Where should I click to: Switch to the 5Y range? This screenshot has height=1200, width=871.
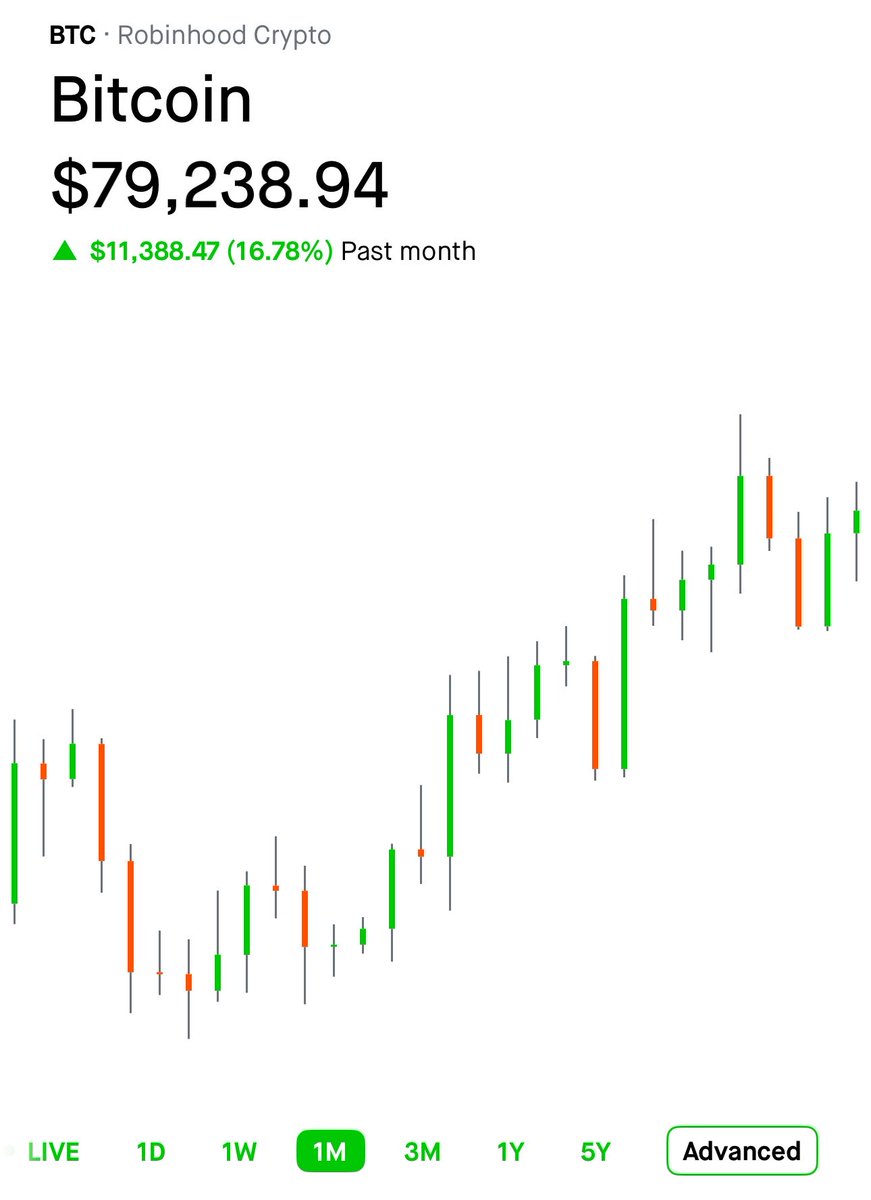click(x=595, y=1151)
